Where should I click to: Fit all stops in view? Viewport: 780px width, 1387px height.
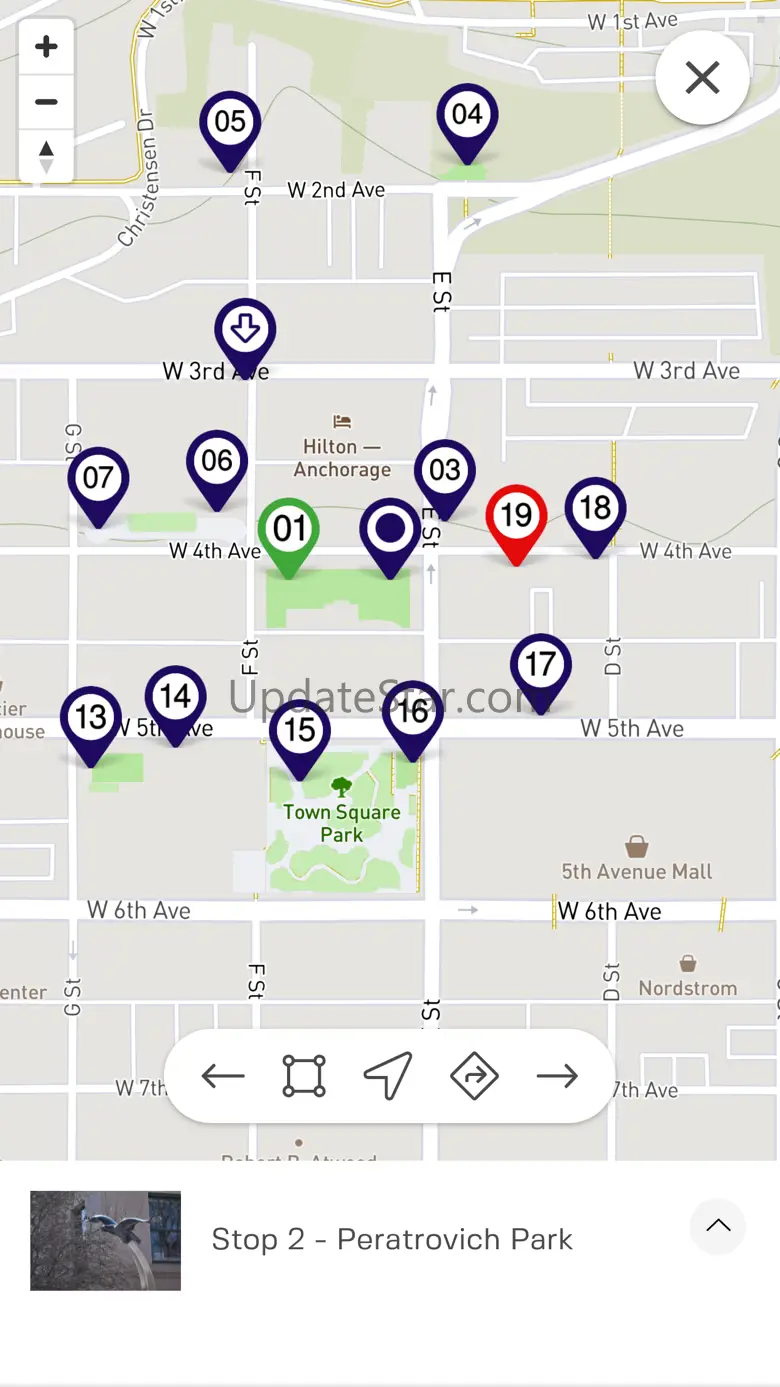click(x=304, y=1076)
